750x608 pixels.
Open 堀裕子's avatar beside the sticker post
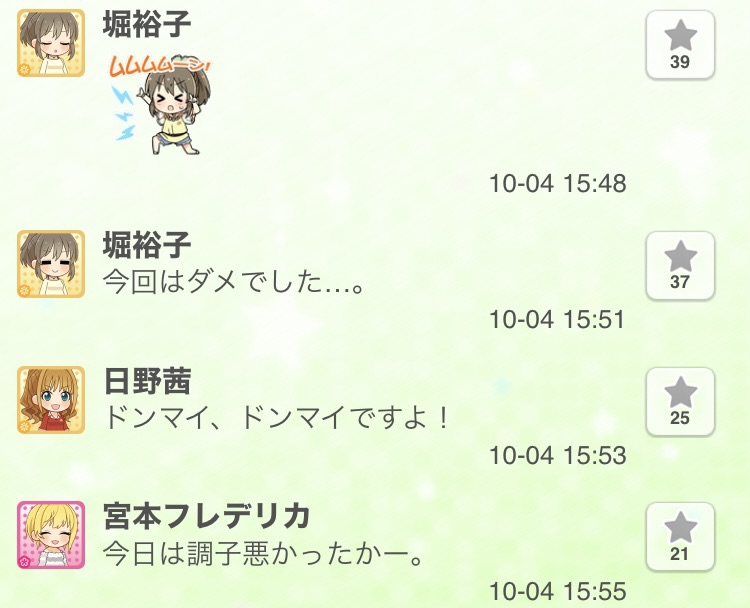click(51, 44)
